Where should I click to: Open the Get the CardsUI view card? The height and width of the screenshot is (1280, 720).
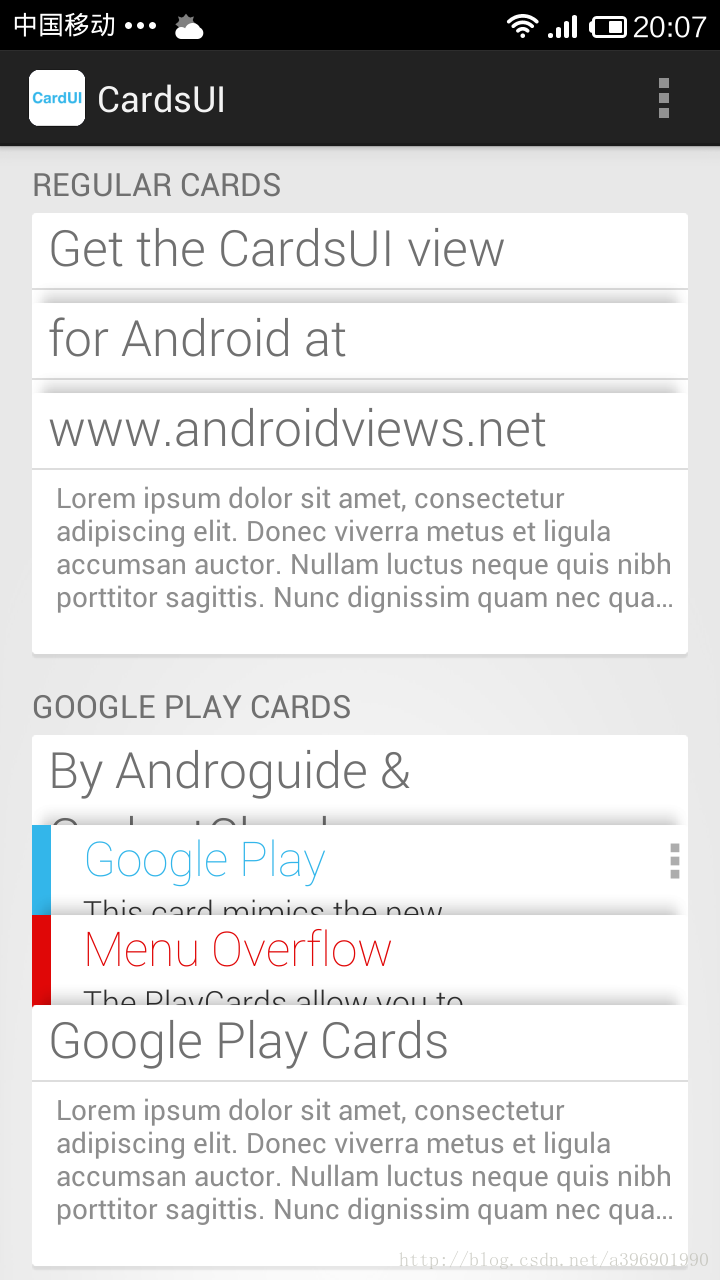pos(360,251)
